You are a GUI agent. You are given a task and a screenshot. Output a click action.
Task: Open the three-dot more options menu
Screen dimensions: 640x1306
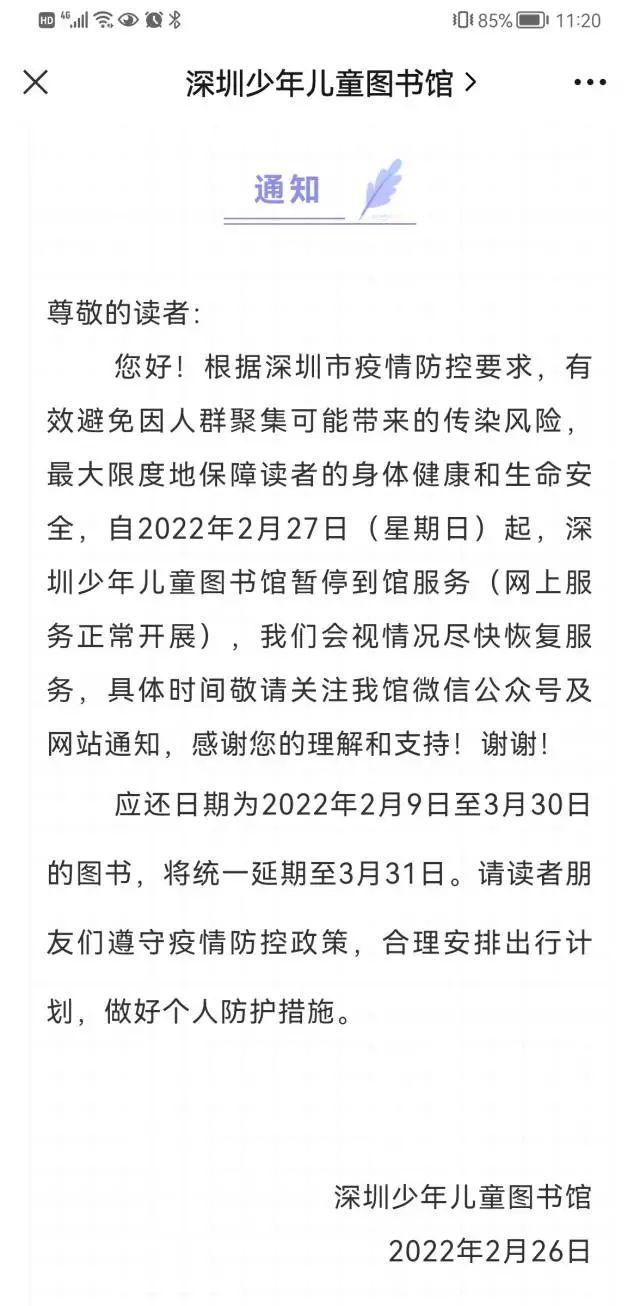[x=590, y=83]
